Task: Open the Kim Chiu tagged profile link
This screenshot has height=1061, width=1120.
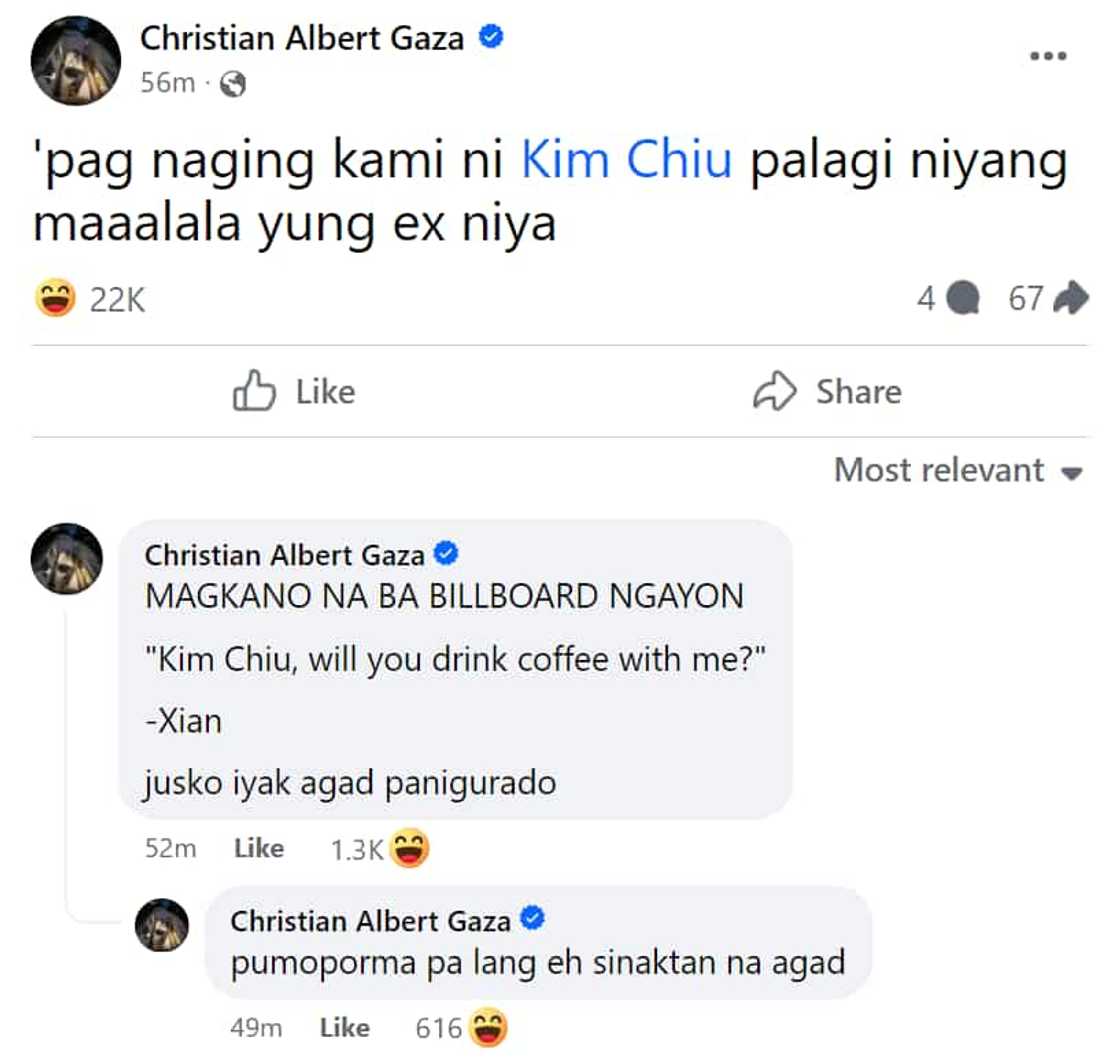Action: coord(627,163)
